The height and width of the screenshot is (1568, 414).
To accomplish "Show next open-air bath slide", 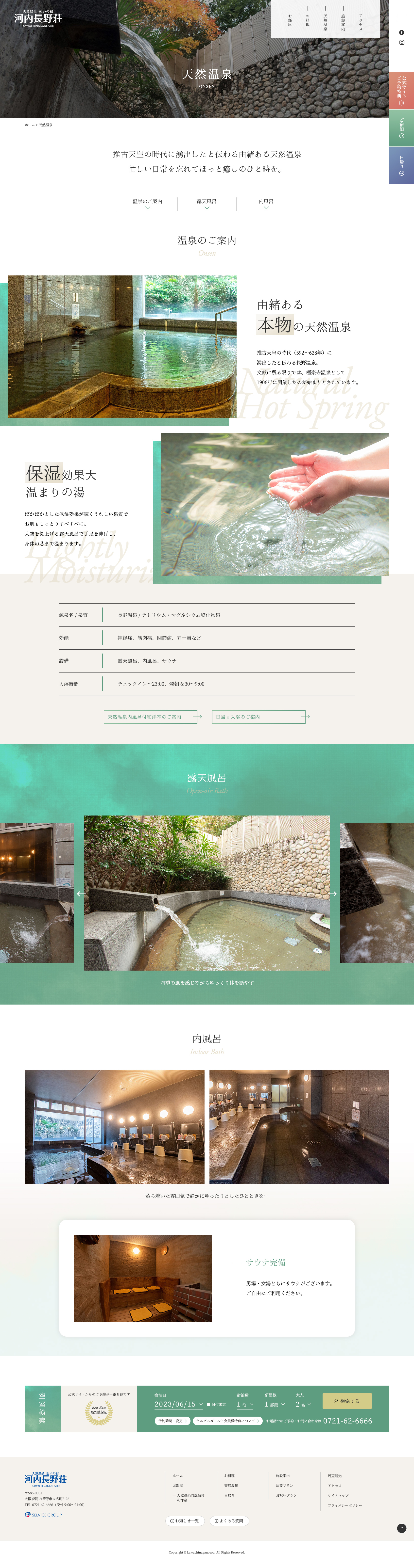I will 333,894.
